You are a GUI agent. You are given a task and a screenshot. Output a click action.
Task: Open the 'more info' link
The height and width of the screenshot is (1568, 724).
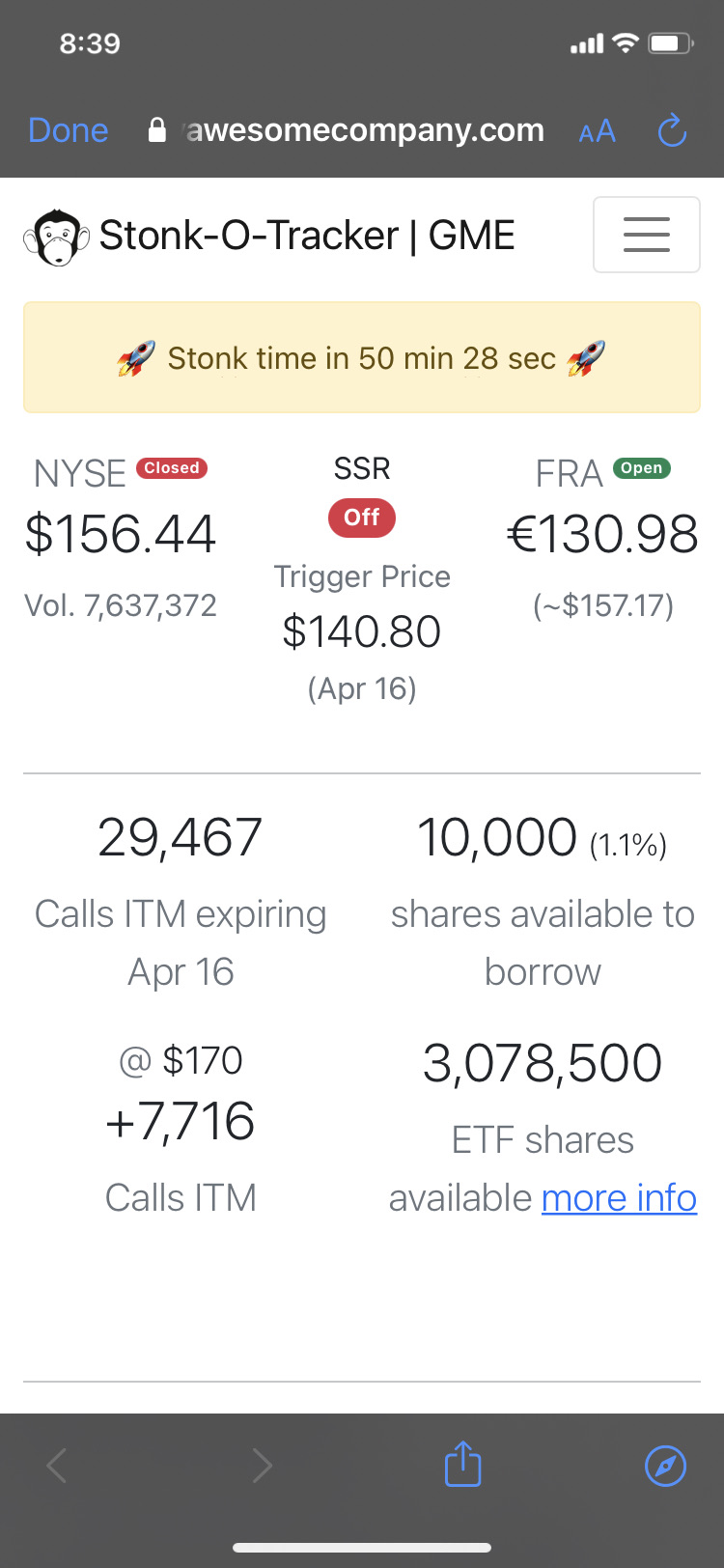coord(620,1198)
